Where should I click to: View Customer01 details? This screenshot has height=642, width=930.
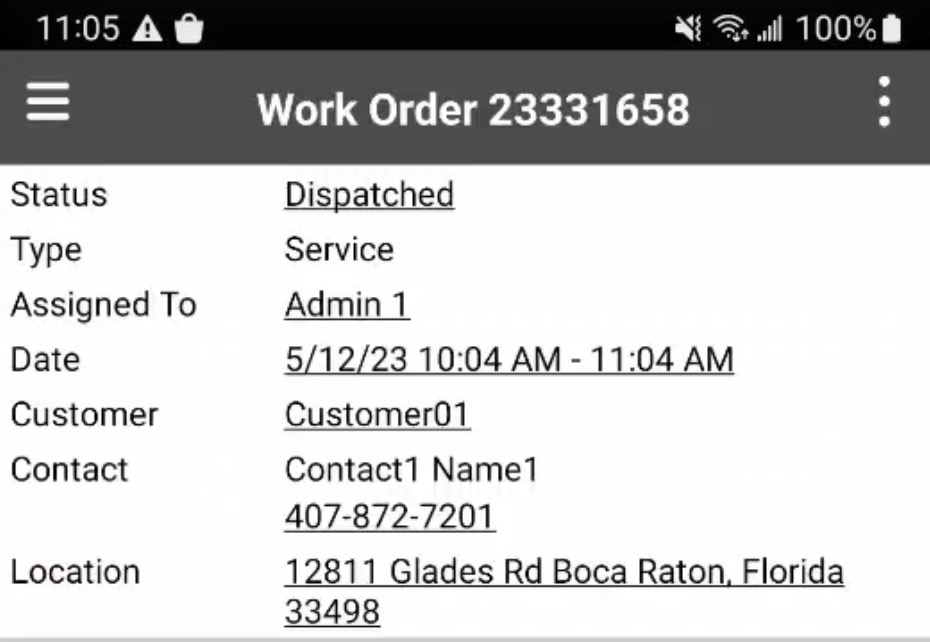[x=377, y=415]
